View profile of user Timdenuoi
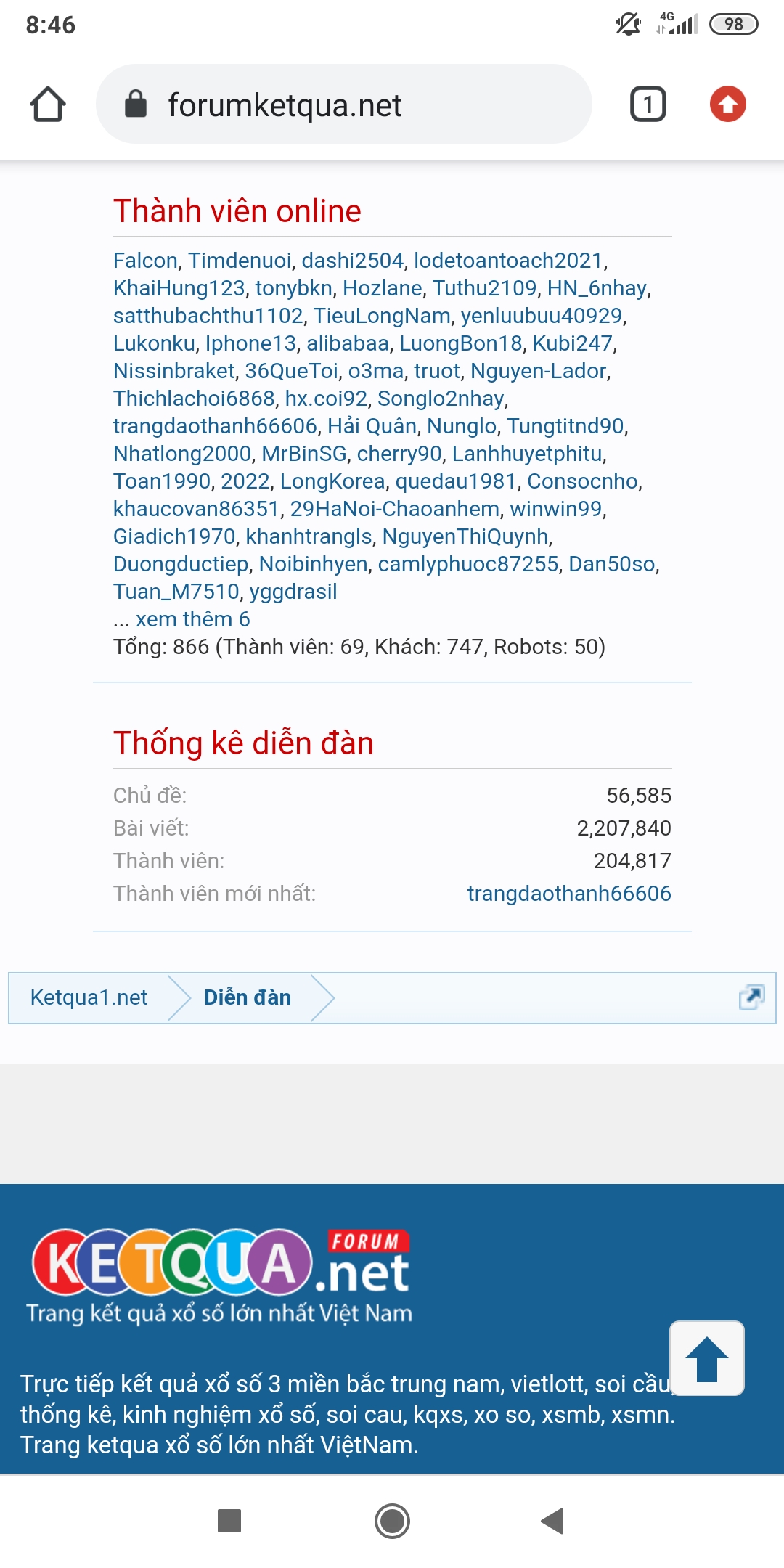The width and height of the screenshot is (784, 1568). pos(240,261)
